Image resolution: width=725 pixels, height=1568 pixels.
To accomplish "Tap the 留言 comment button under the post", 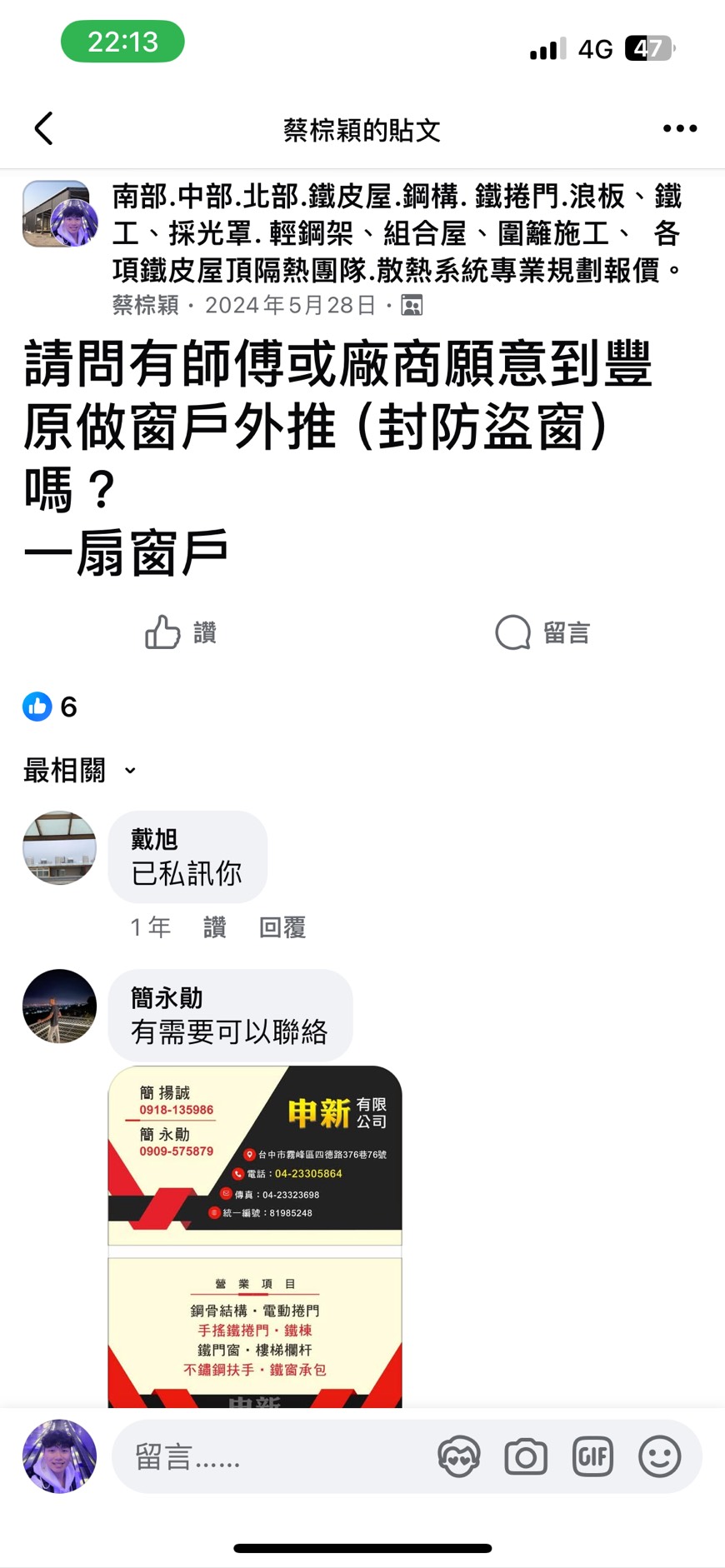I will [x=542, y=632].
